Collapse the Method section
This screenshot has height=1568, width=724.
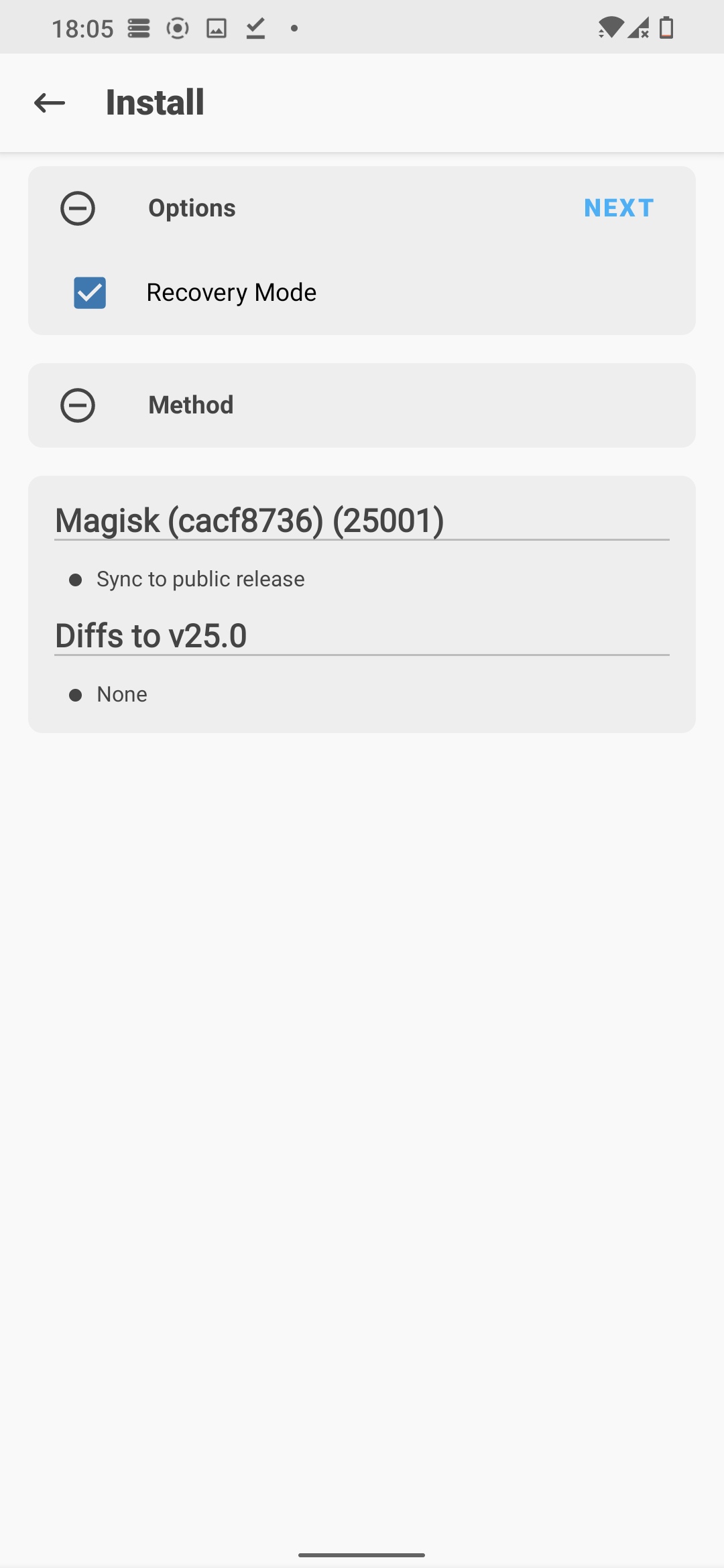[78, 405]
